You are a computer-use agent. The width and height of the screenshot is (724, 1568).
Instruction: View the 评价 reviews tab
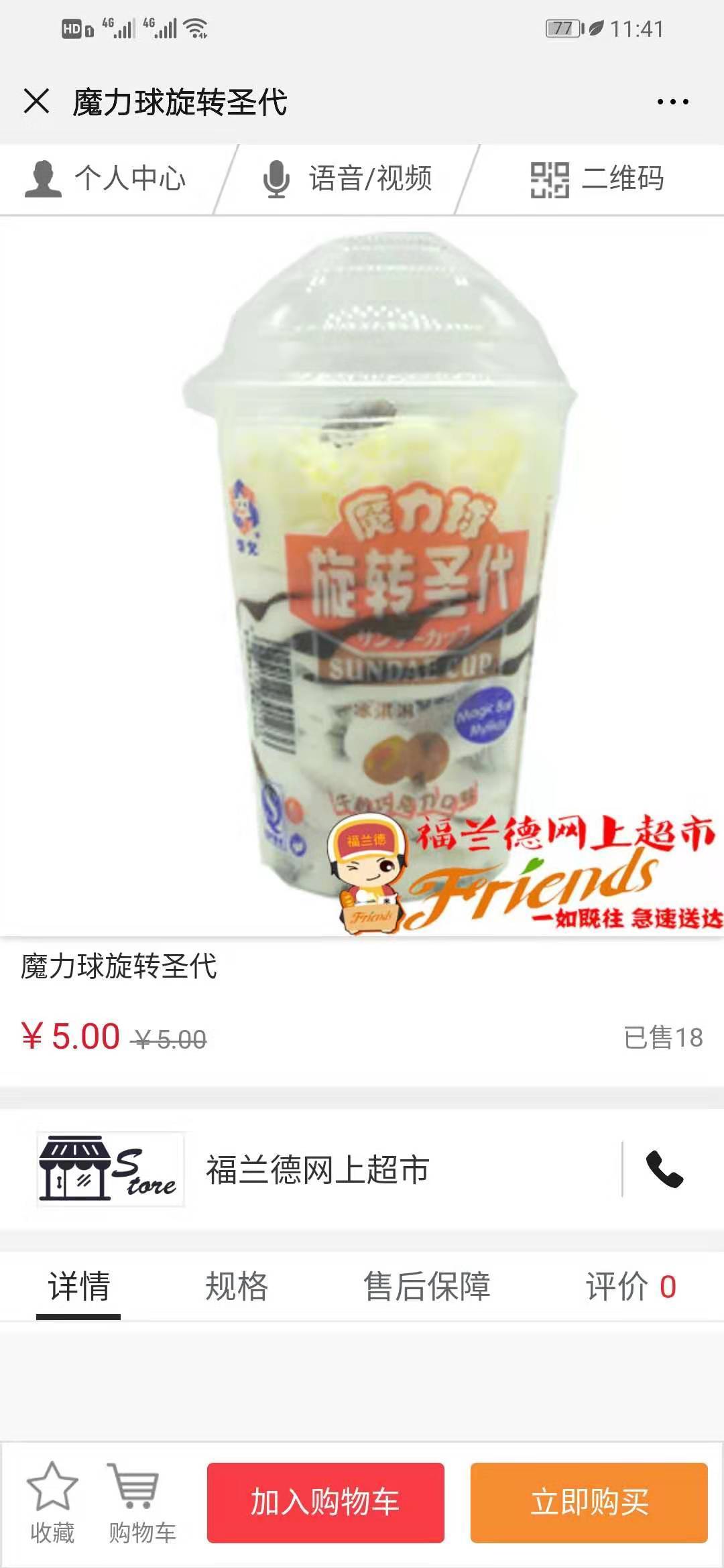click(x=630, y=1287)
